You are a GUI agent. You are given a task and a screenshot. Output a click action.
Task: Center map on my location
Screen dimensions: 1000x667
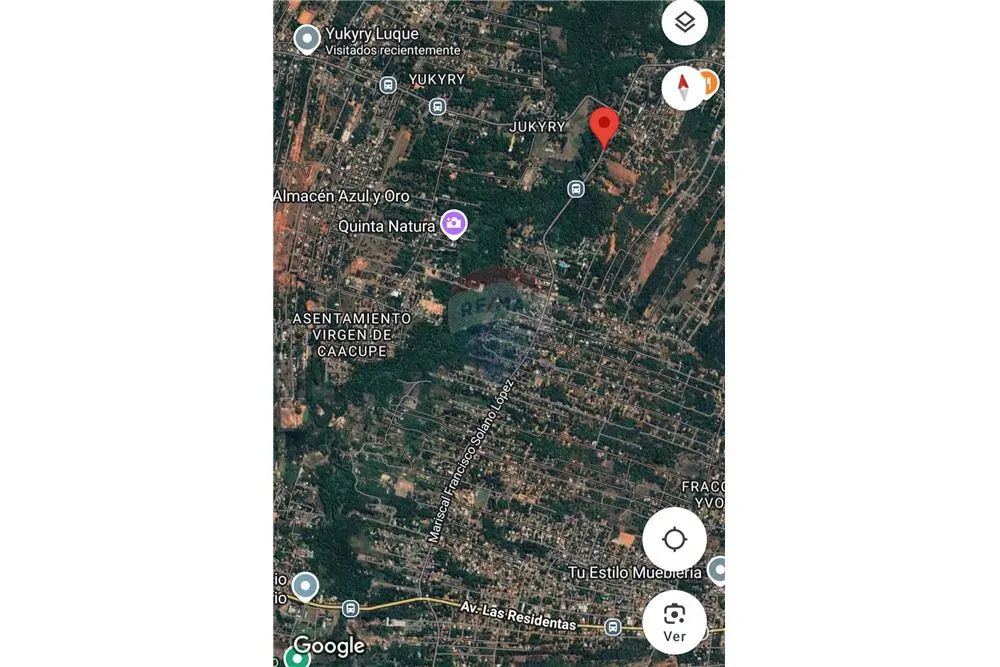674,540
